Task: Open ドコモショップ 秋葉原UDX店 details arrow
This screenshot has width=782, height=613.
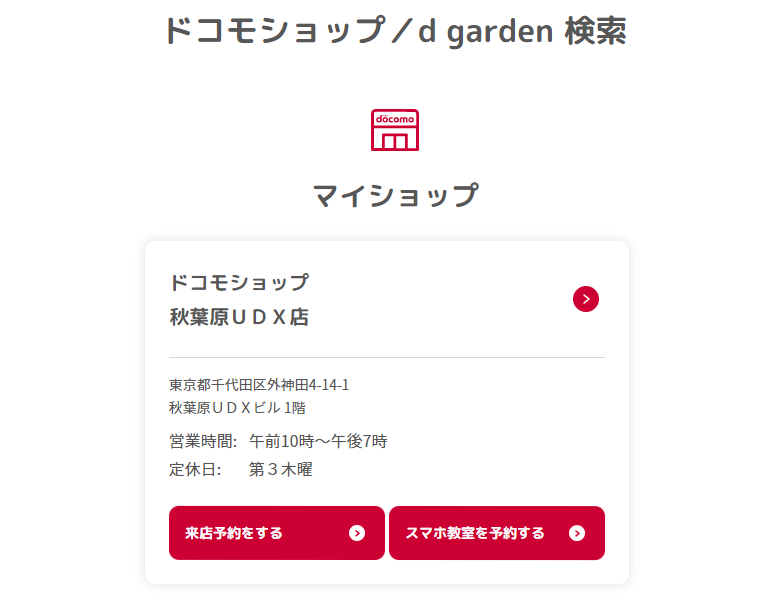Action: pyautogui.click(x=586, y=299)
